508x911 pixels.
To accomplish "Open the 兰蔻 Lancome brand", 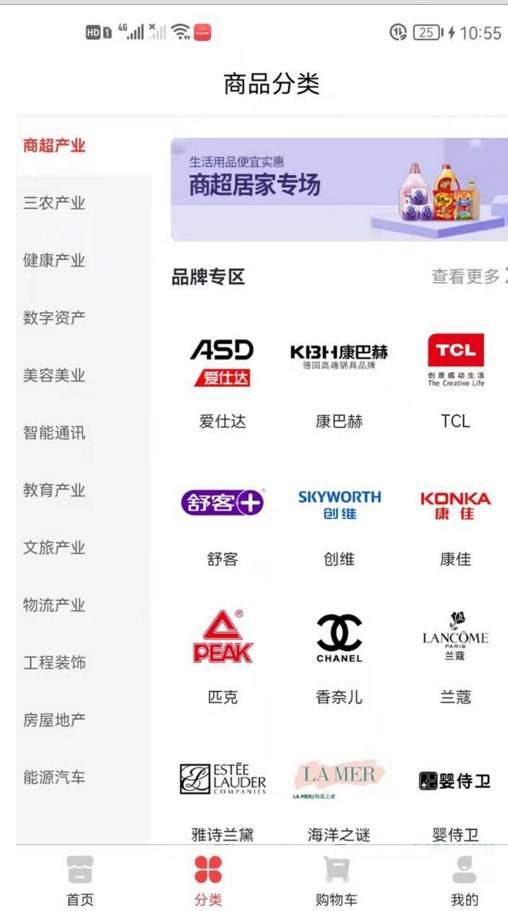I will point(455,658).
